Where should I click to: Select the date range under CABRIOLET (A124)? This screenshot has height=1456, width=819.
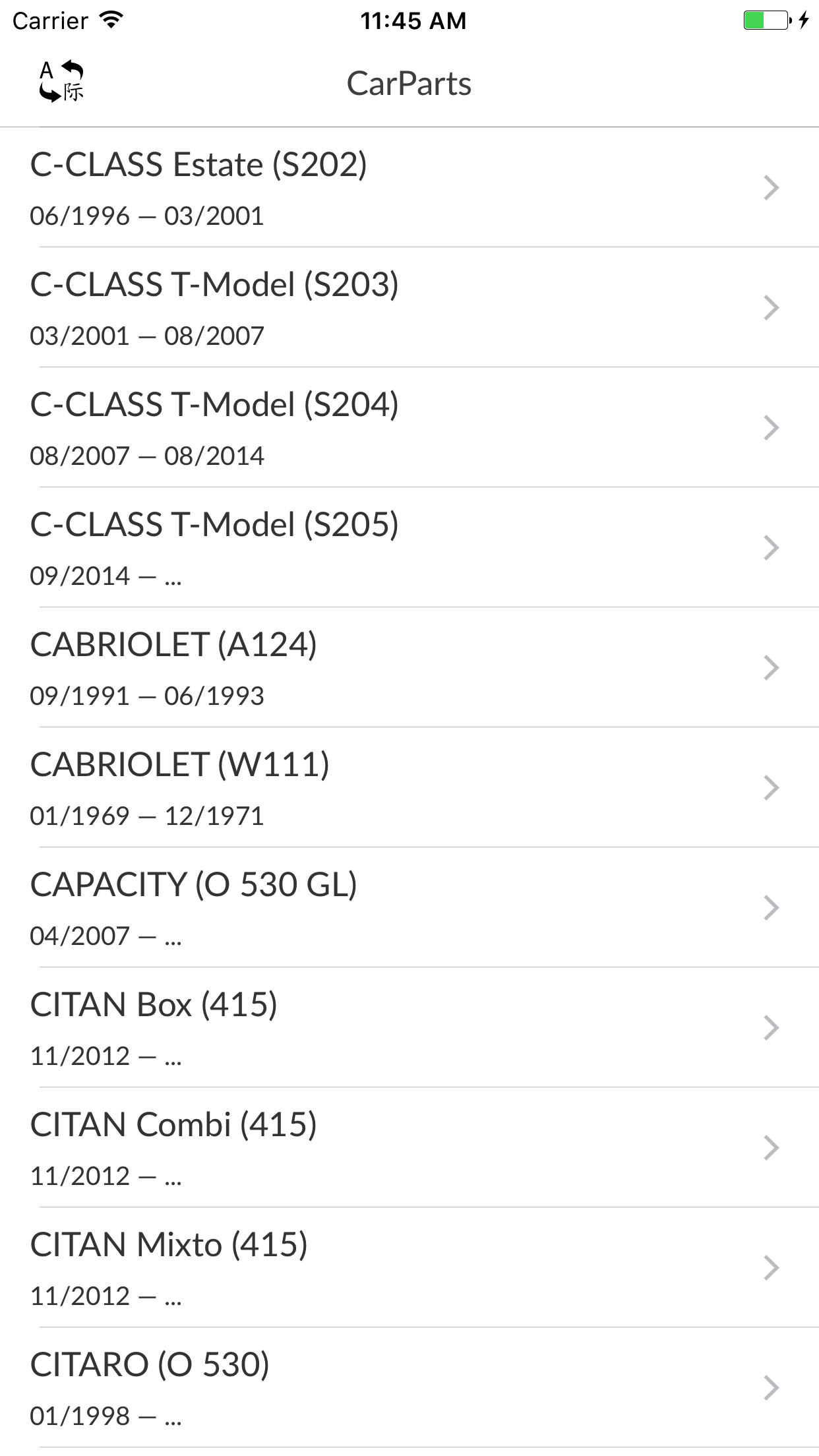pyautogui.click(x=146, y=694)
